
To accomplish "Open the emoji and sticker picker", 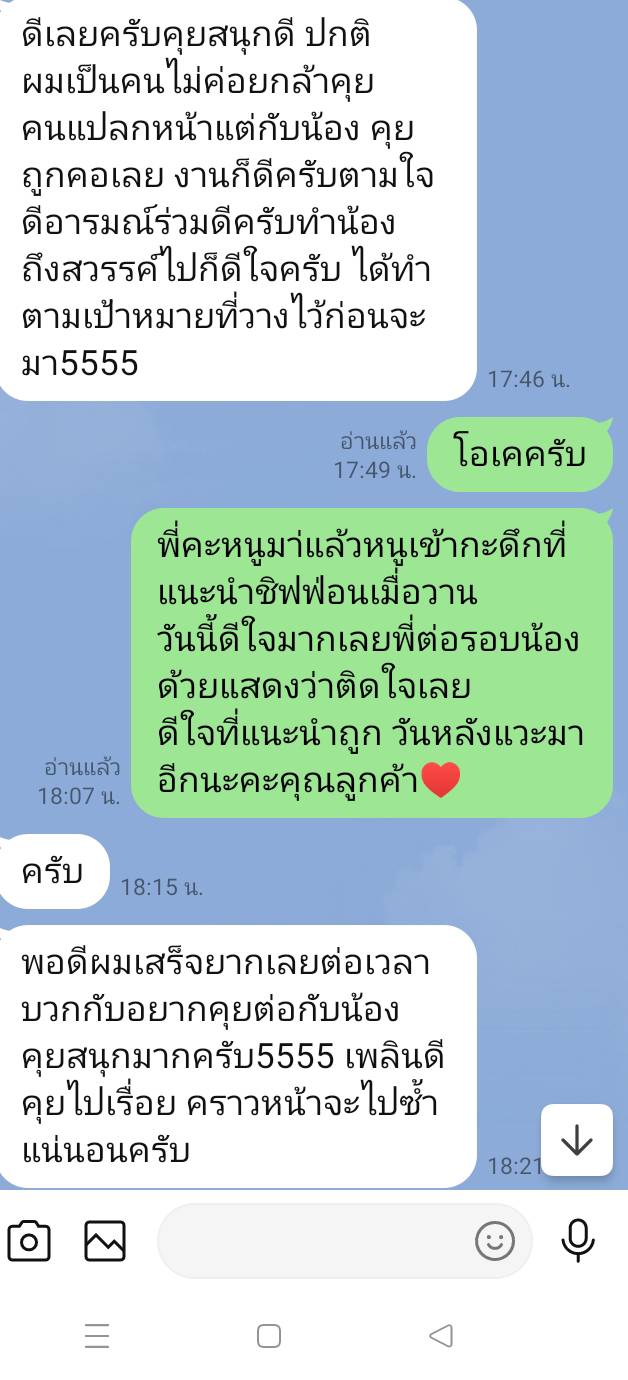I will click(x=494, y=1241).
